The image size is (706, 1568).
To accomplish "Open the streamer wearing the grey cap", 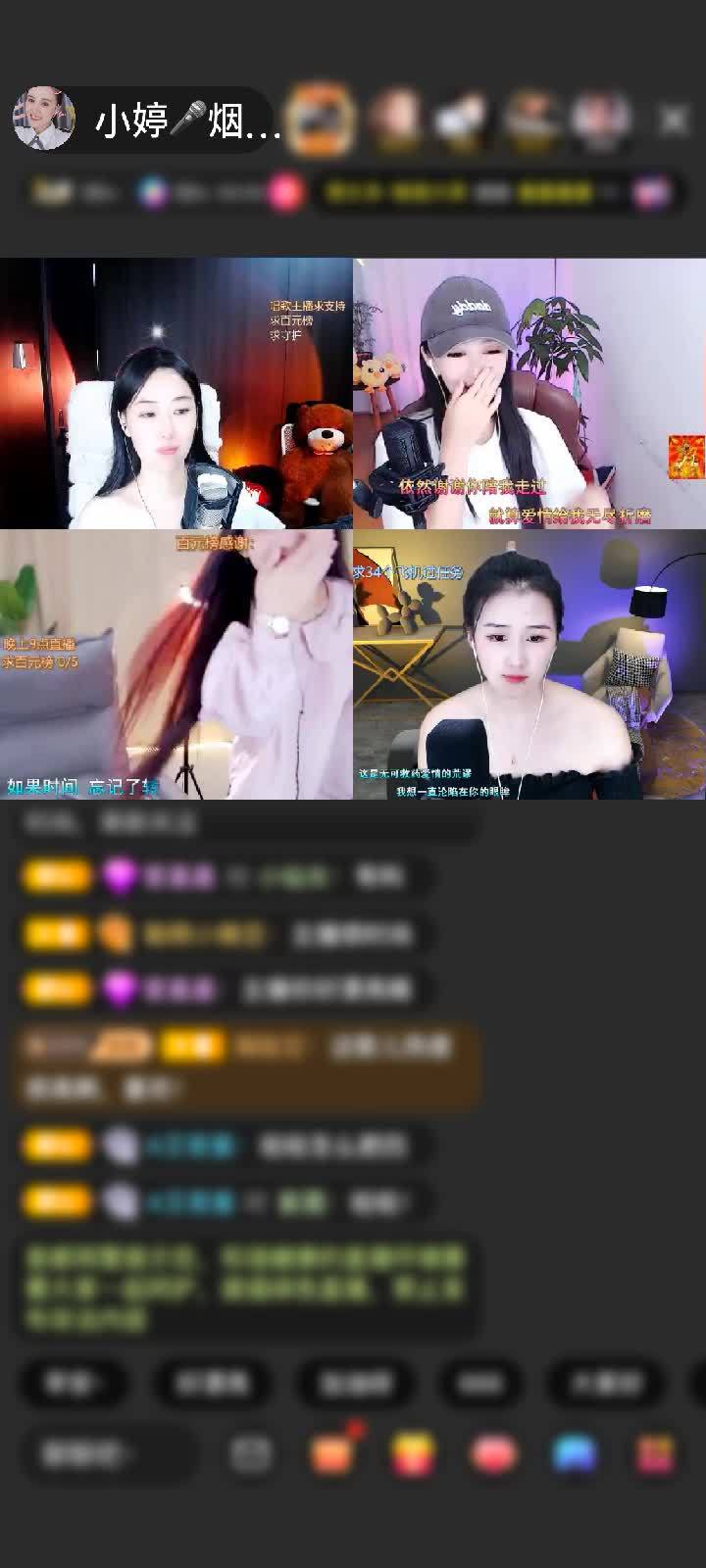I will (x=529, y=394).
